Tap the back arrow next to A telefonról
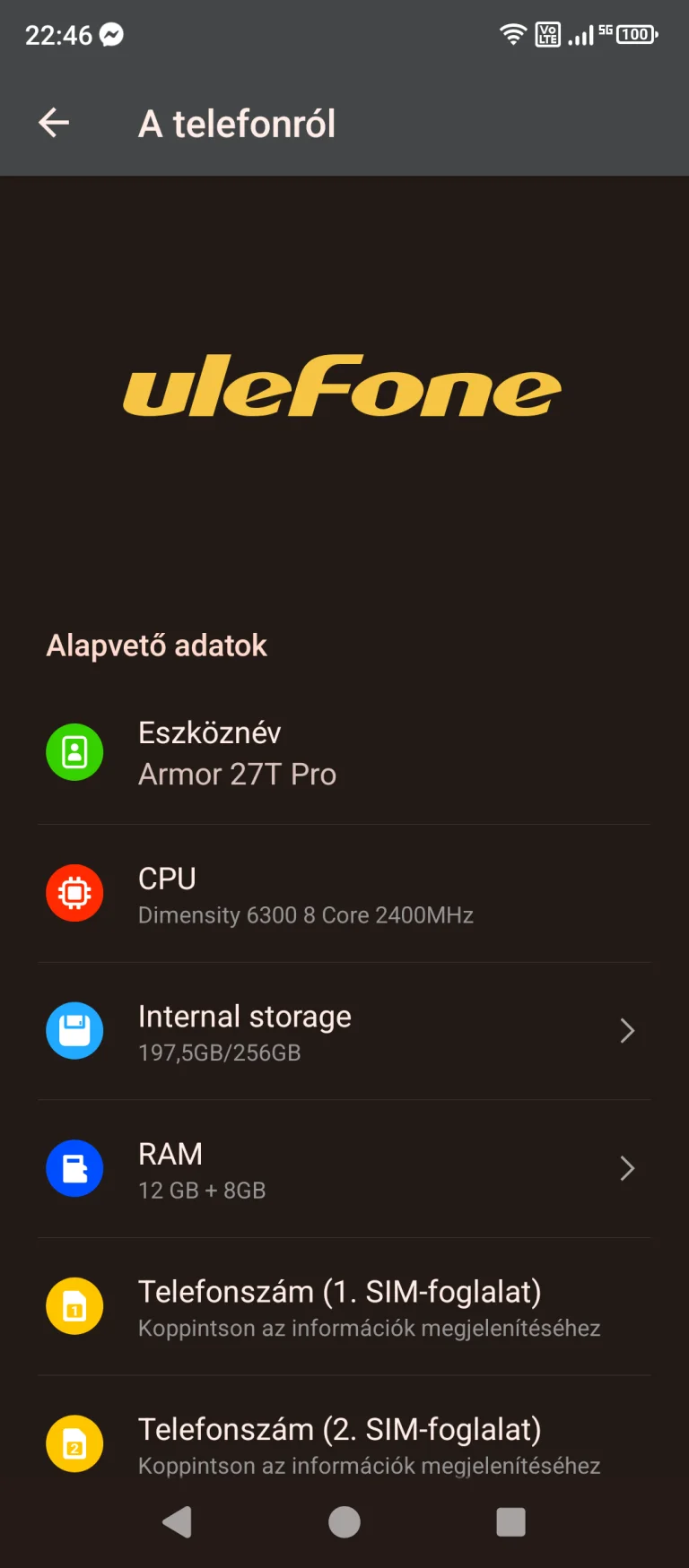 [x=53, y=123]
